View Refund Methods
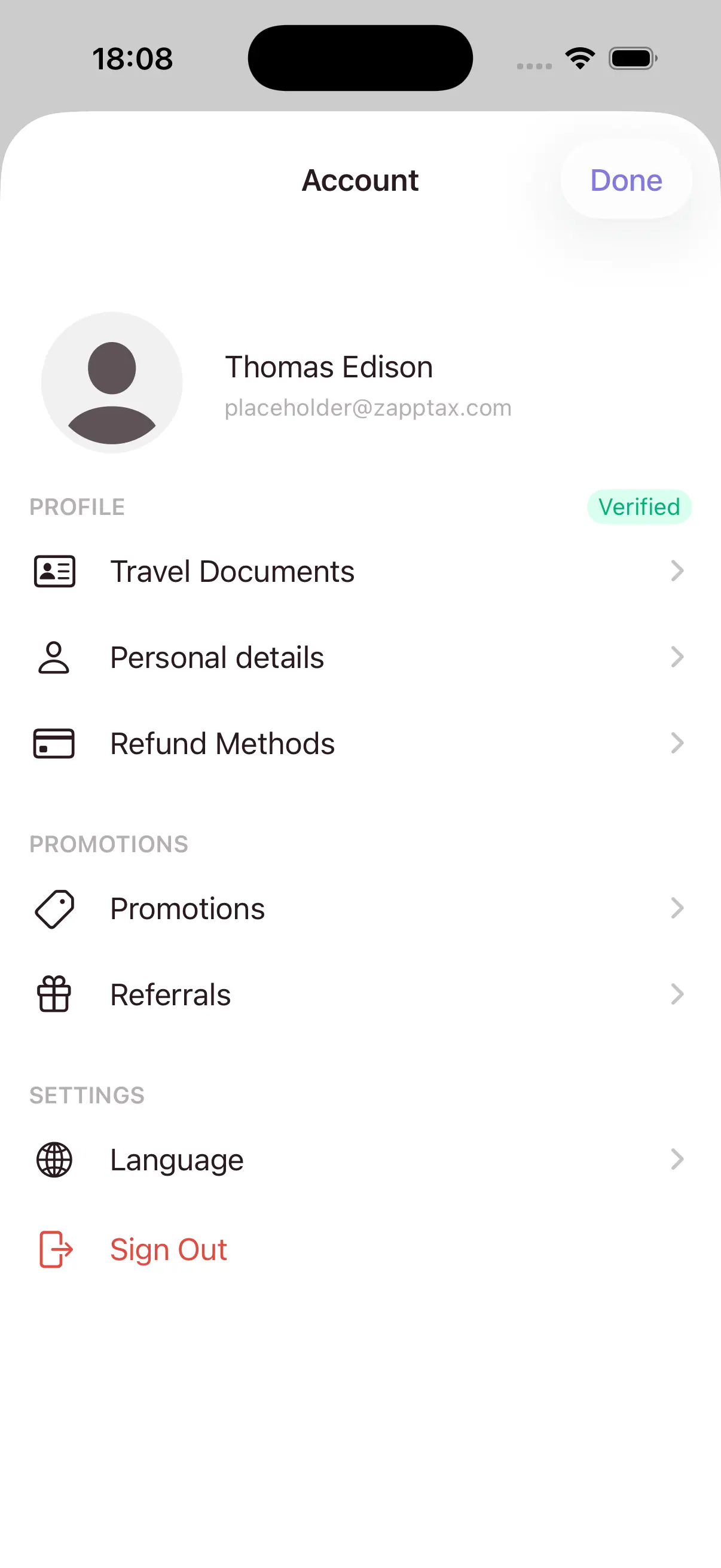 click(359, 743)
